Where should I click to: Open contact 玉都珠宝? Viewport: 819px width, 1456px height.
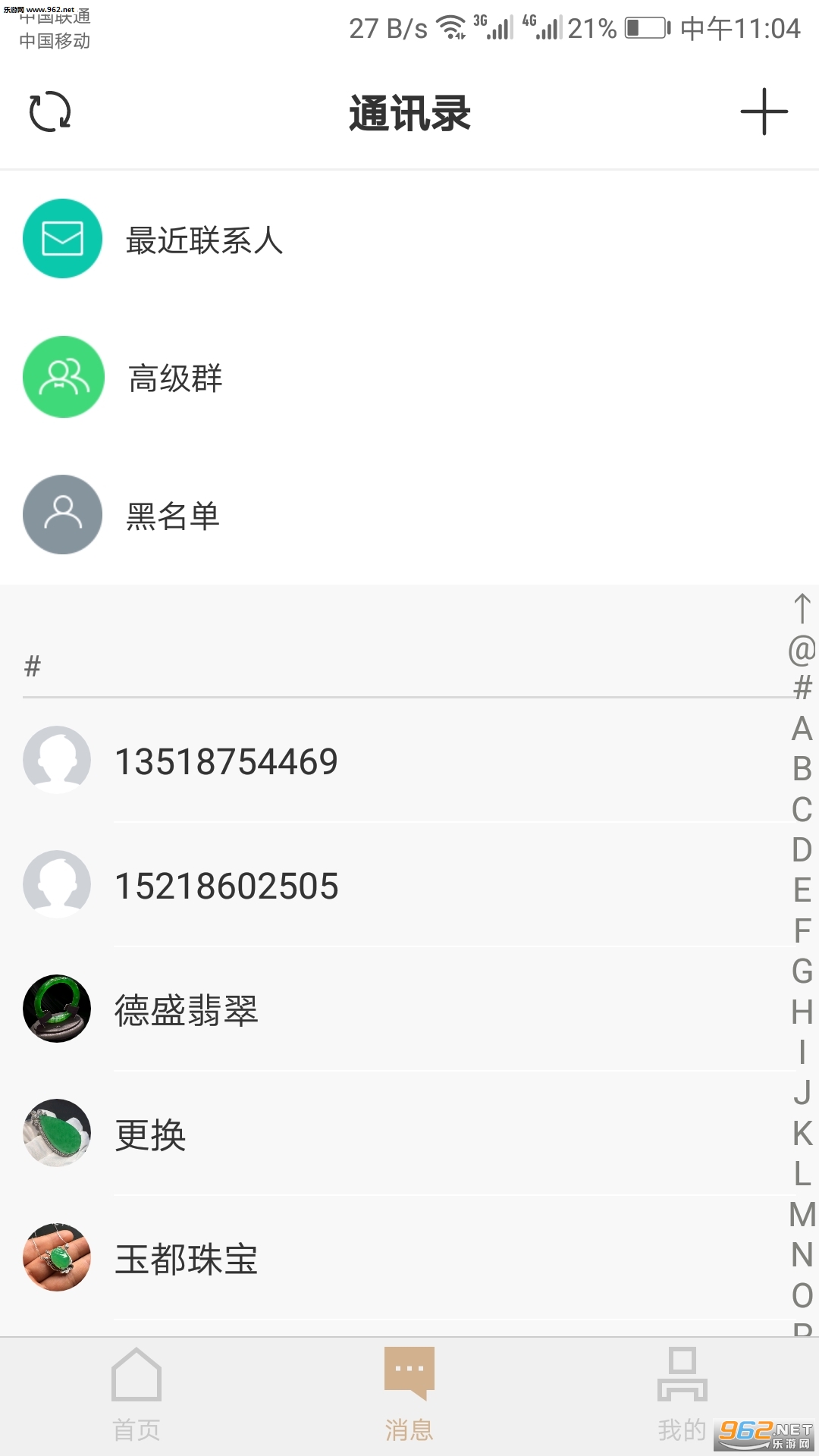[186, 1259]
